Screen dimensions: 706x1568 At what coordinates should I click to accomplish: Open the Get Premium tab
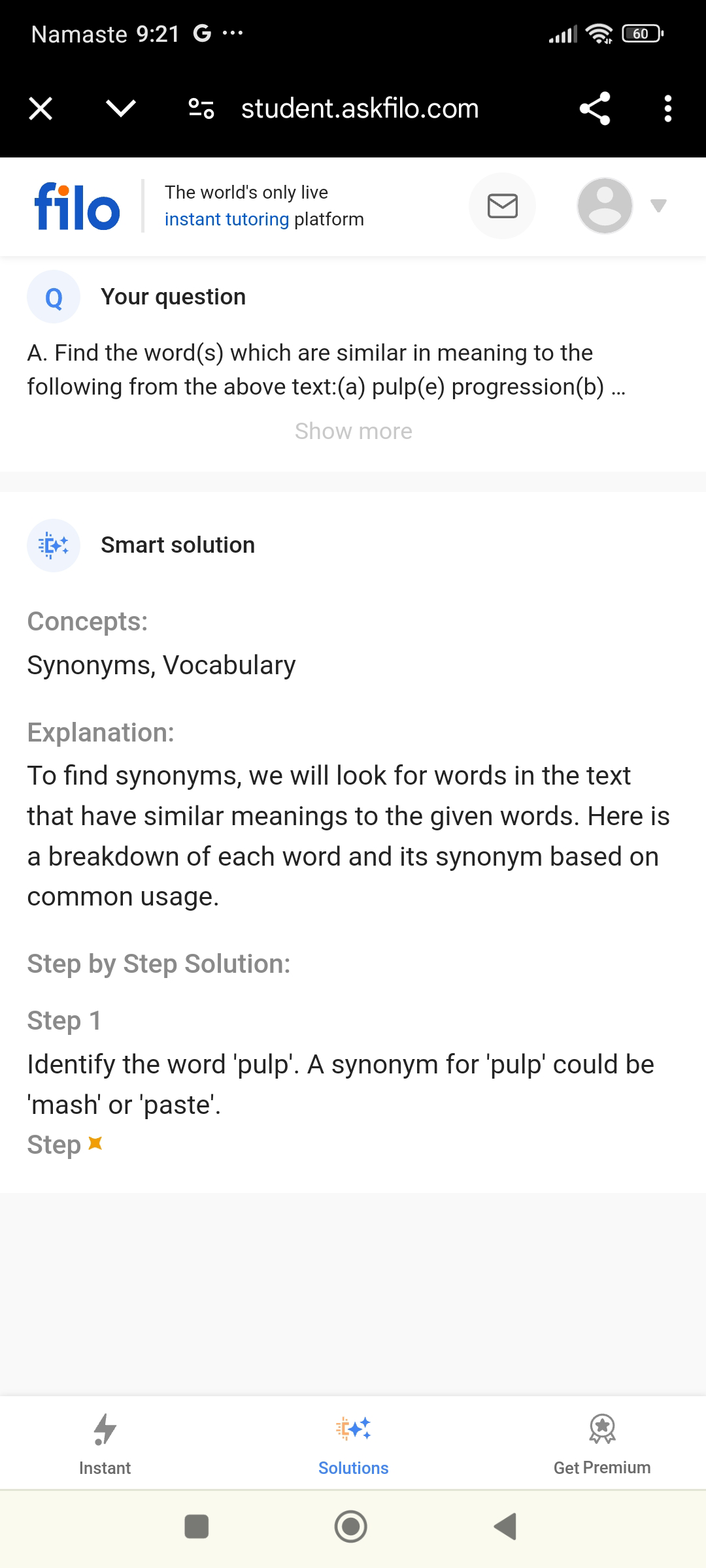[602, 1445]
